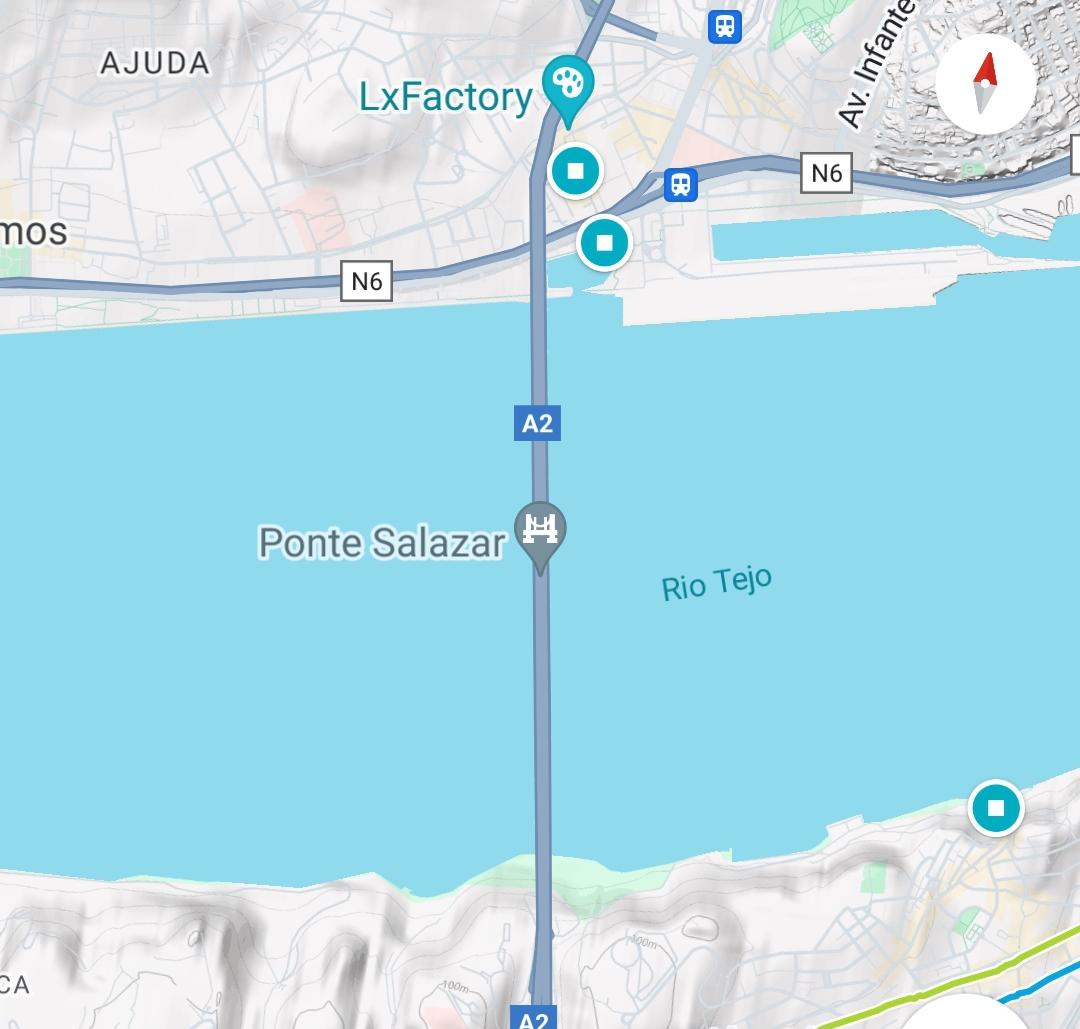1080x1029 pixels.
Task: Open the teal marker south of the river
Action: point(996,807)
